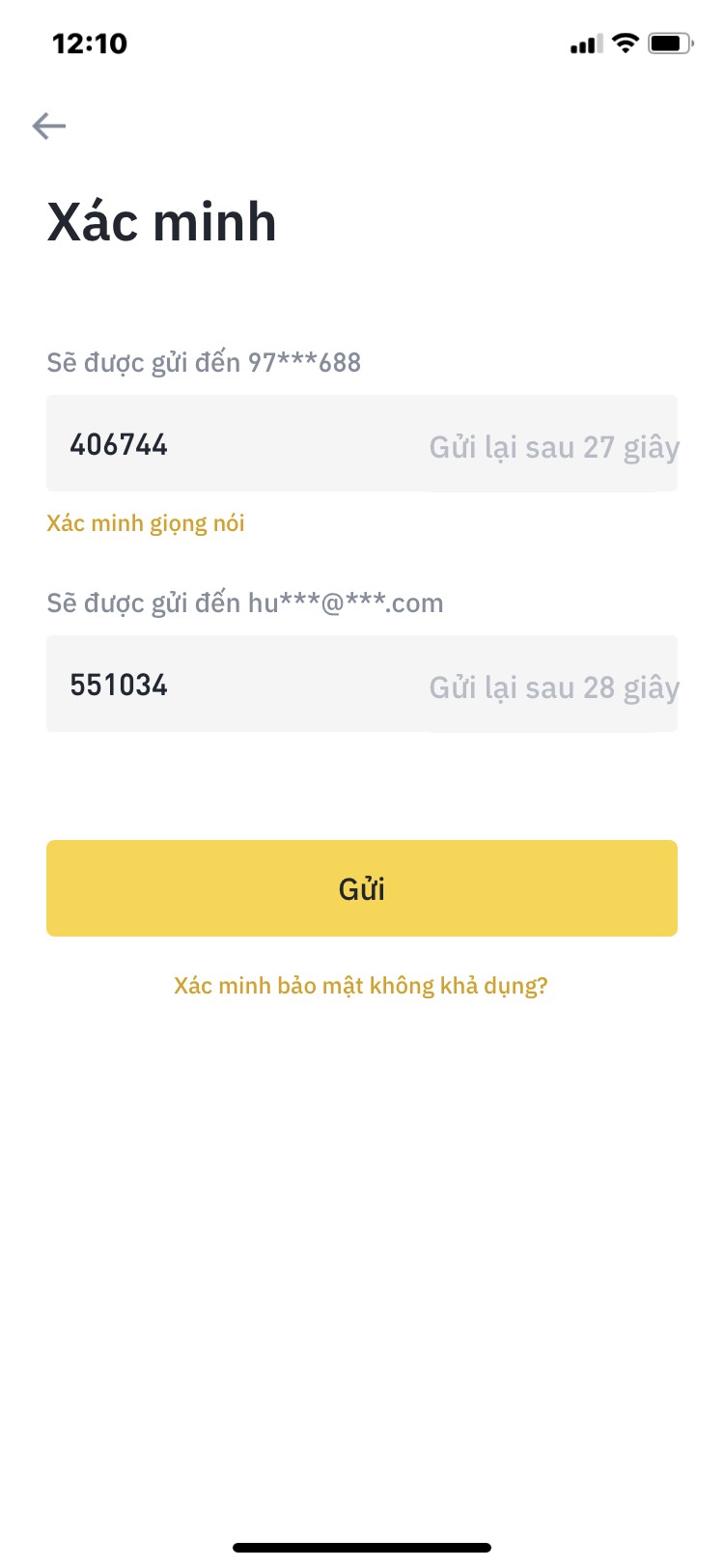Screen dimensions: 724x1568
Task: Tap Gửi lại sau 28 giây resend
Action: (x=554, y=688)
